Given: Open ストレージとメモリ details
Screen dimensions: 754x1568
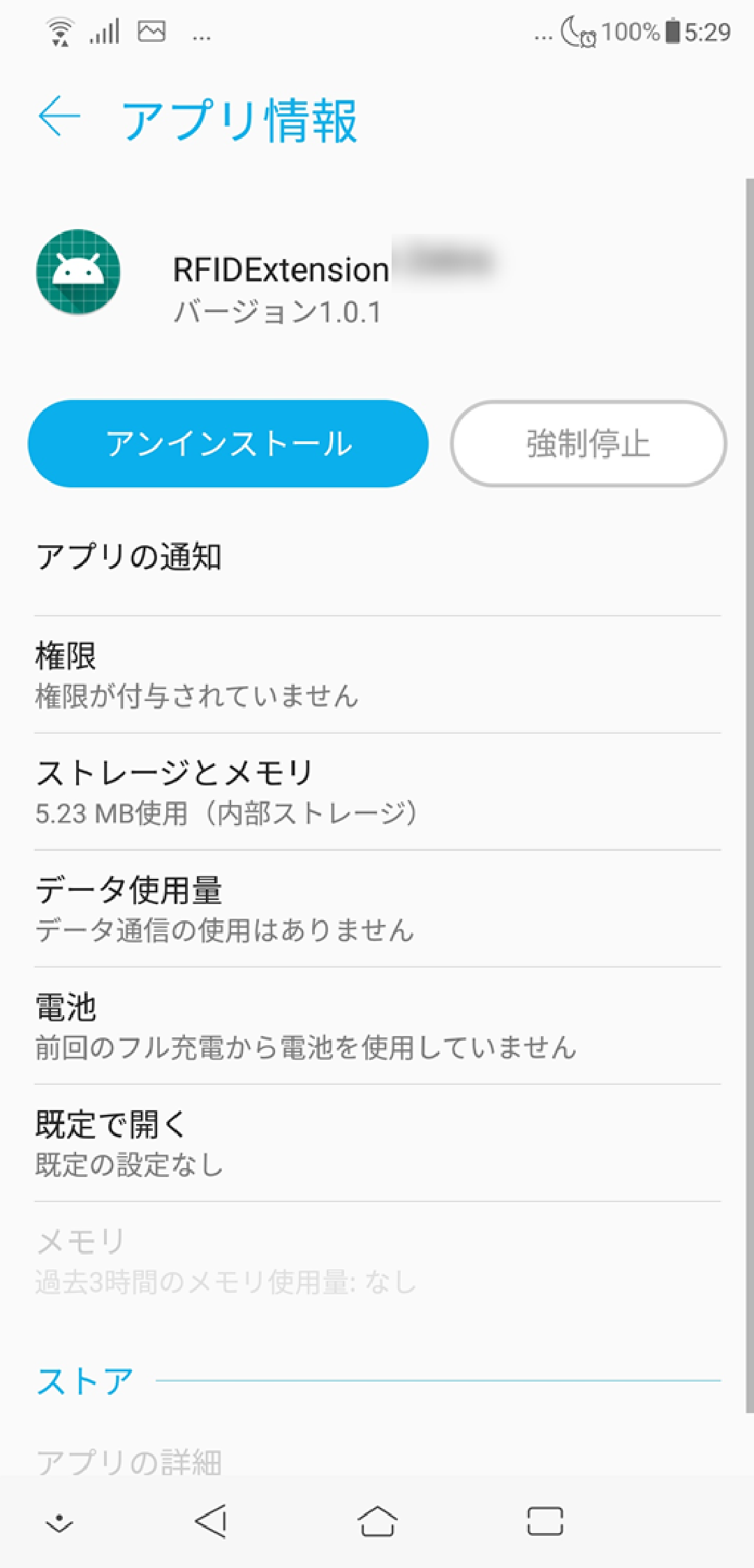Looking at the screenshot, I should coord(377,792).
